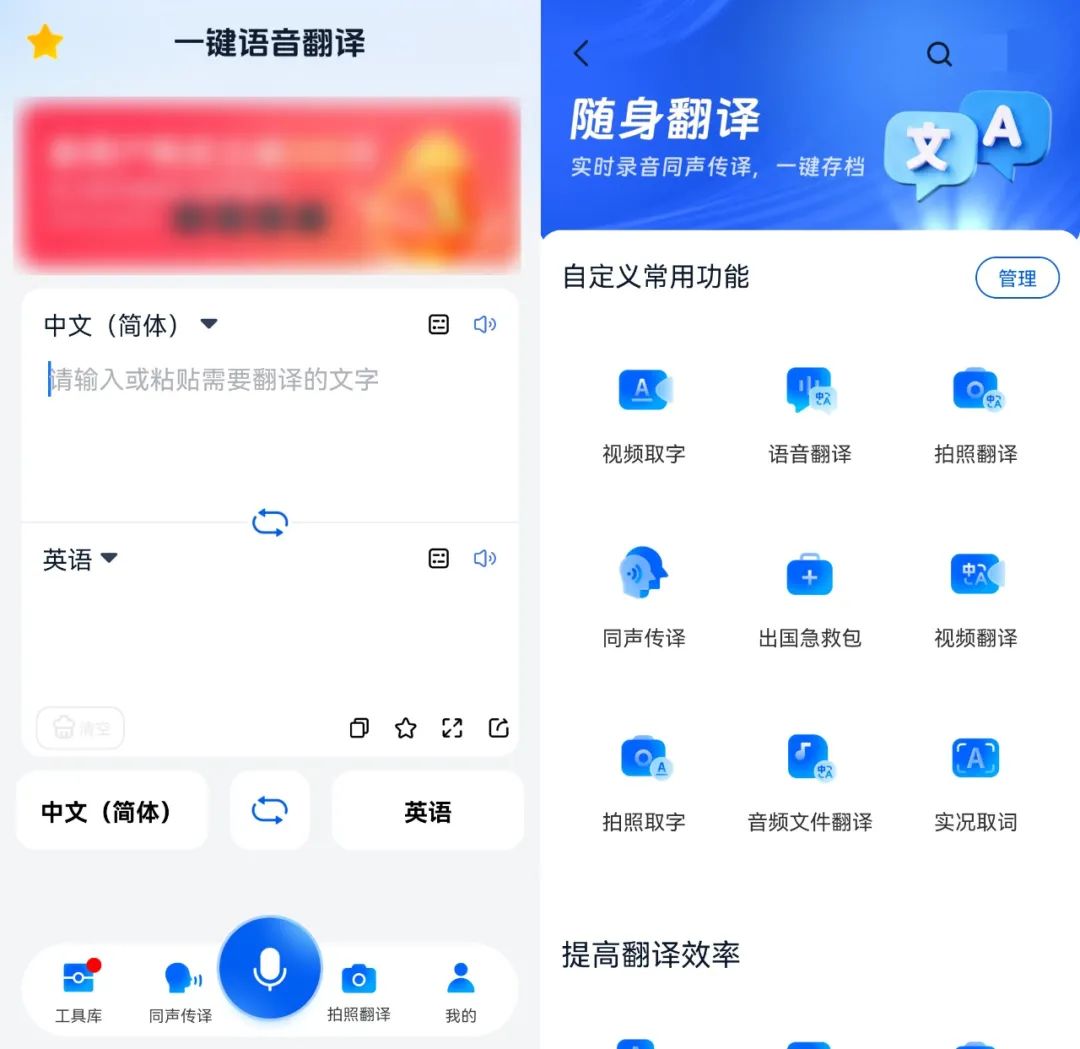Start voice input with the microphone button

pos(269,967)
